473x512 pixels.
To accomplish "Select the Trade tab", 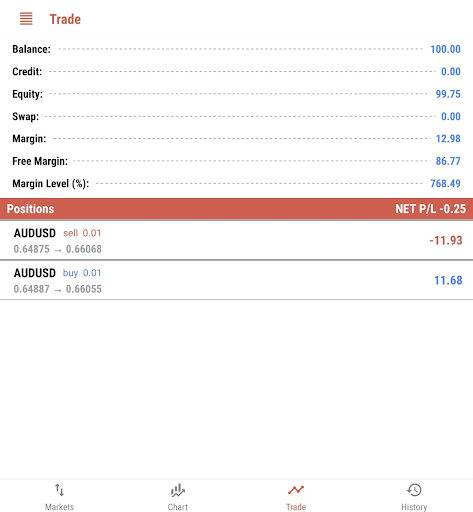I will pyautogui.click(x=296, y=496).
